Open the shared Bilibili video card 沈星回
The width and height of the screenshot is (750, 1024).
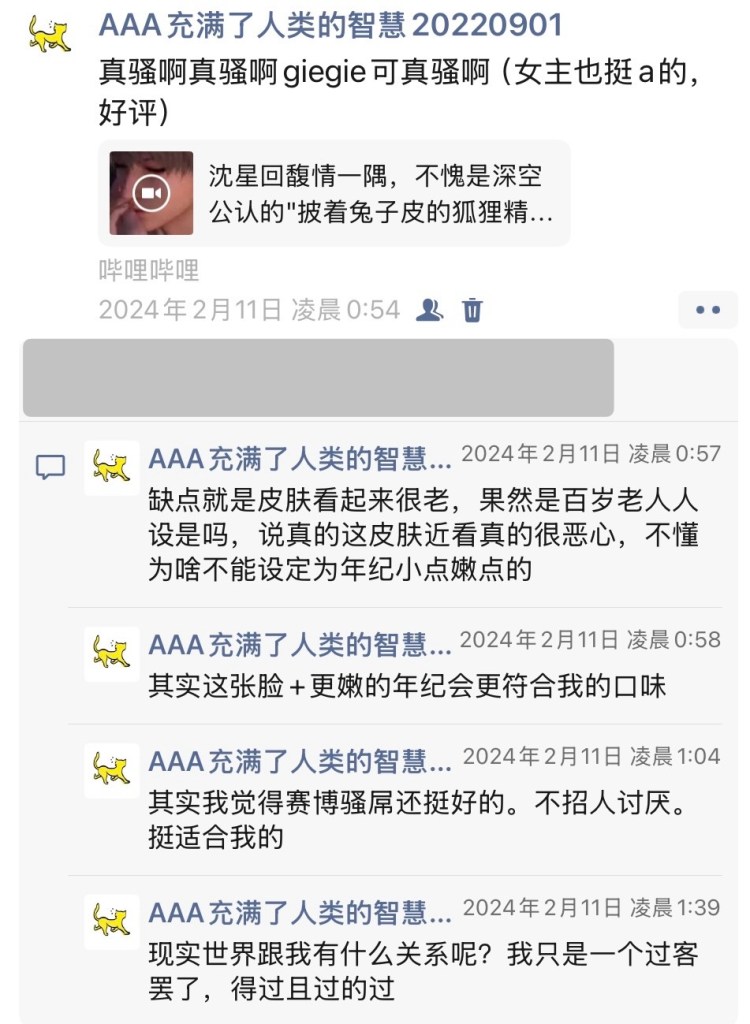(334, 193)
